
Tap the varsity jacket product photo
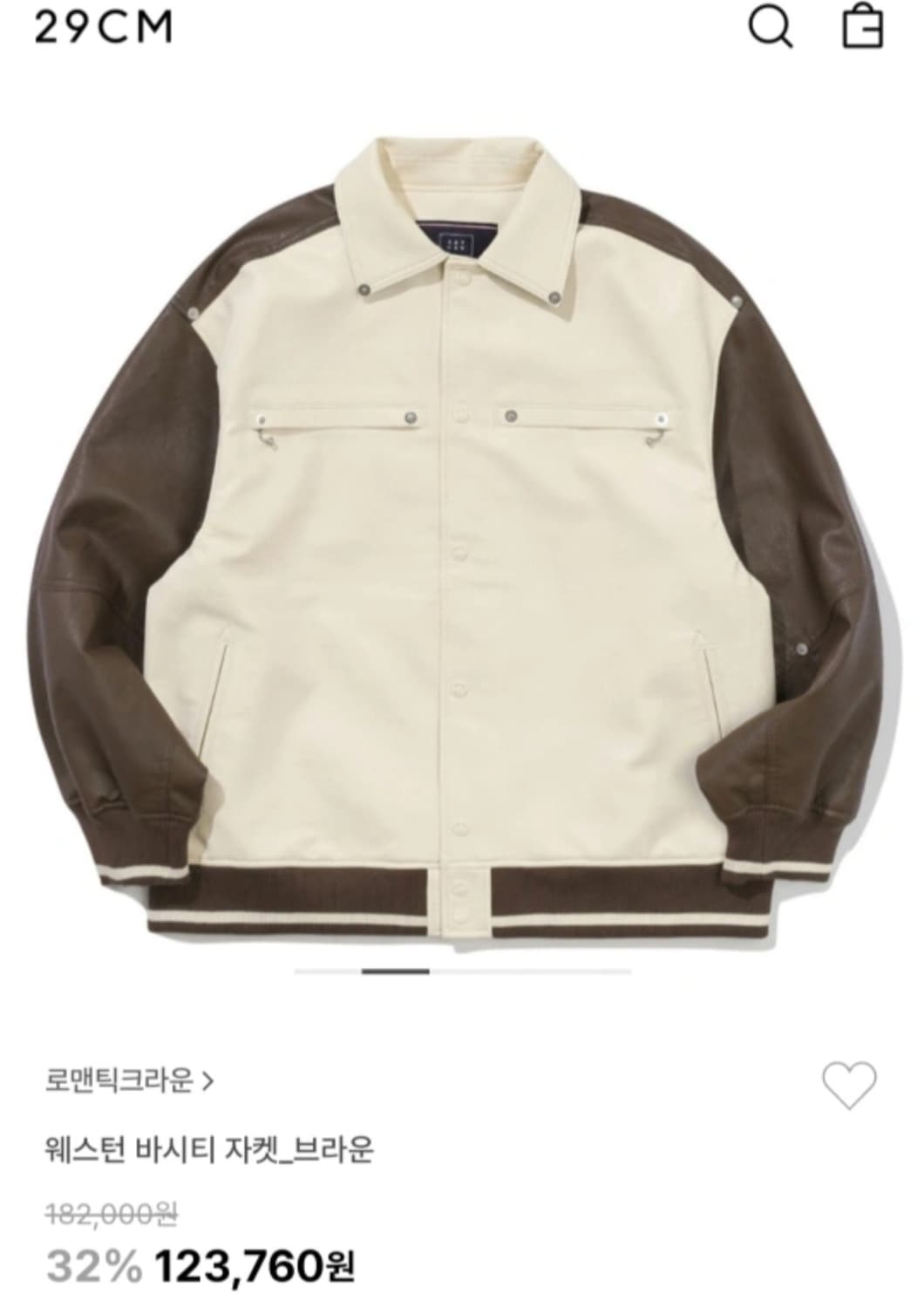[462, 523]
